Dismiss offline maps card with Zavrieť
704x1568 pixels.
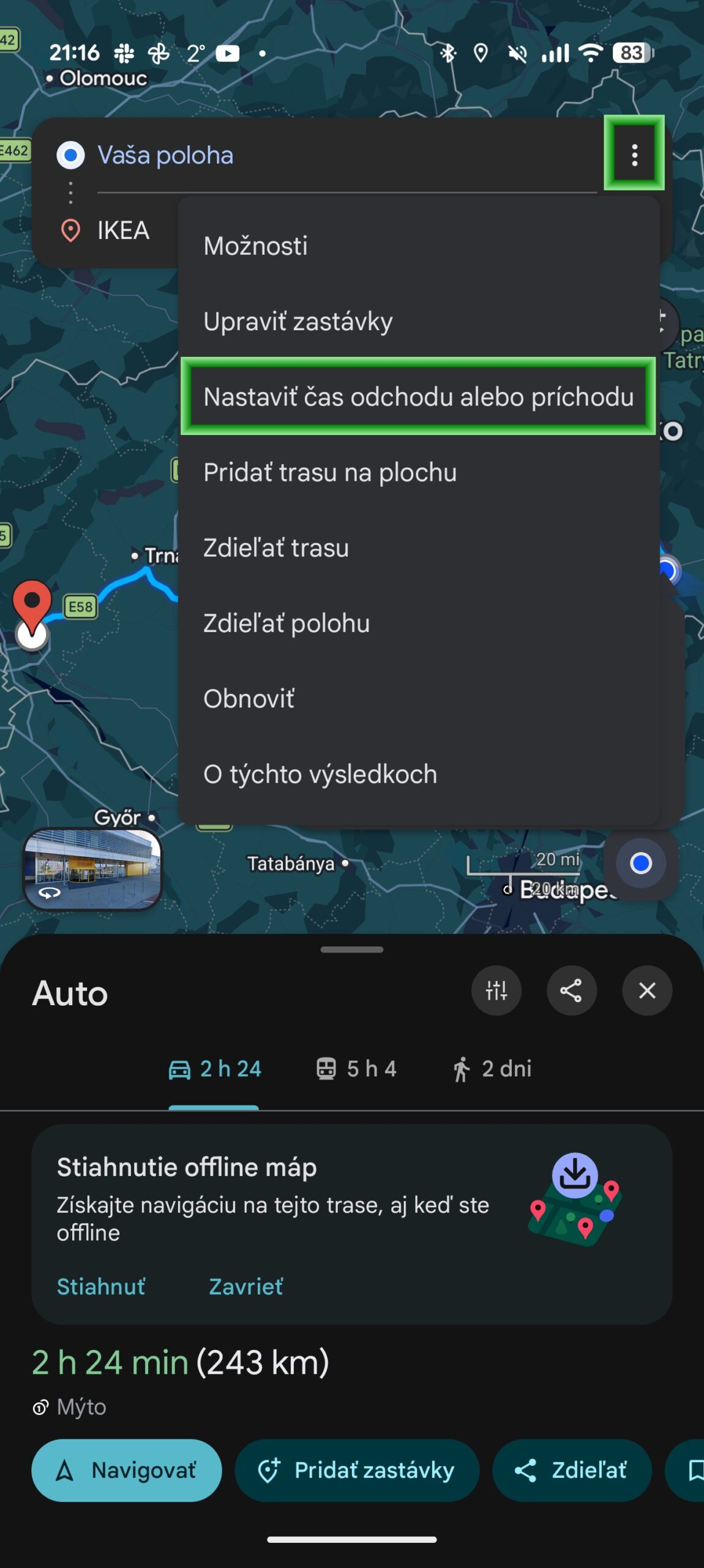pos(245,1286)
